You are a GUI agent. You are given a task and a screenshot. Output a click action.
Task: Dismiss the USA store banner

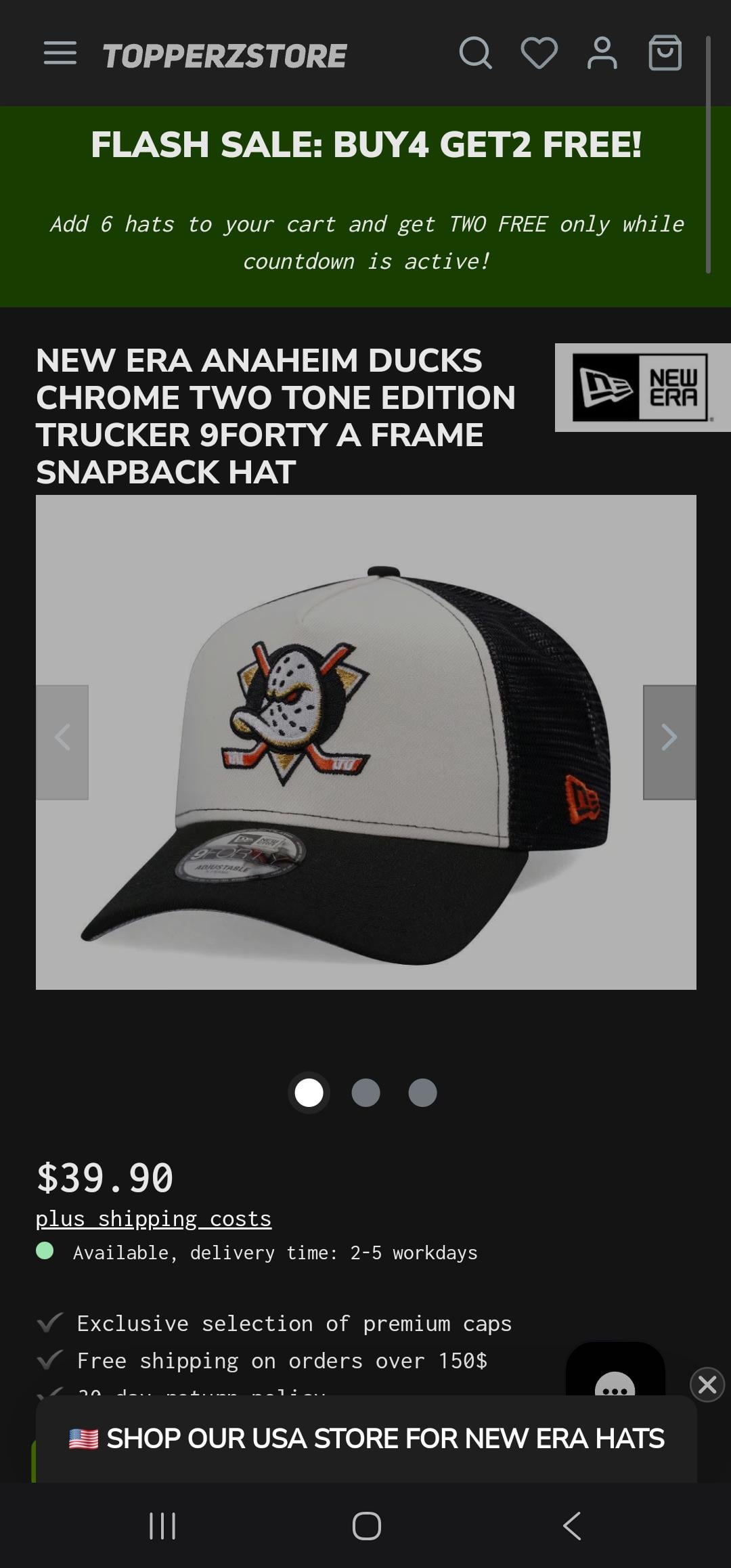707,1385
